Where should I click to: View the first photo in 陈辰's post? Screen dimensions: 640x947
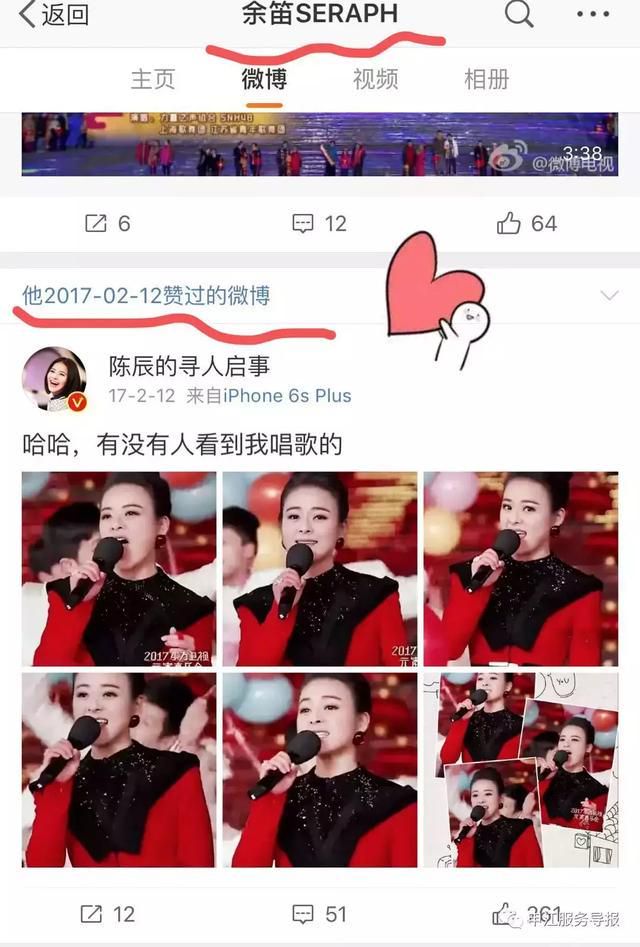click(119, 568)
